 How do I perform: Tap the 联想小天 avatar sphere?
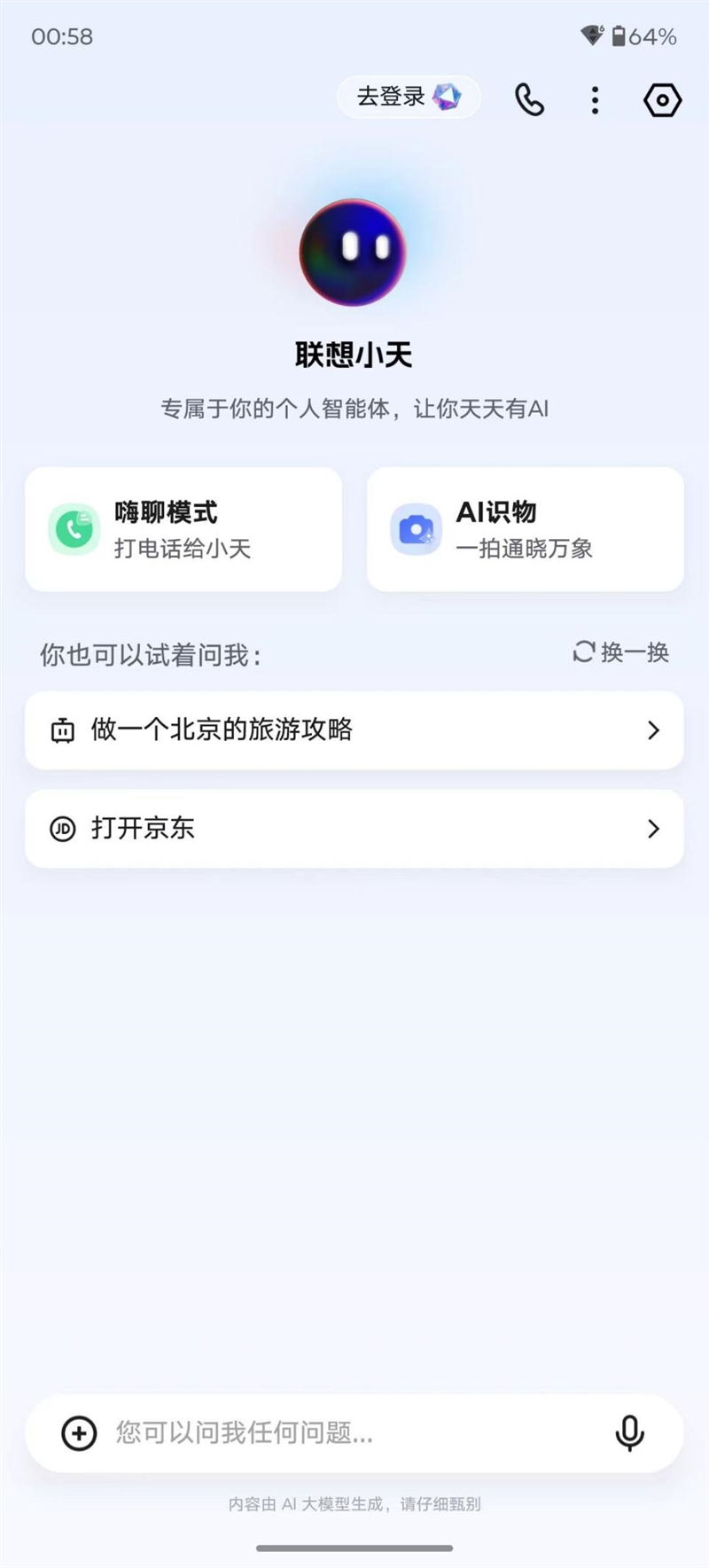[354, 252]
